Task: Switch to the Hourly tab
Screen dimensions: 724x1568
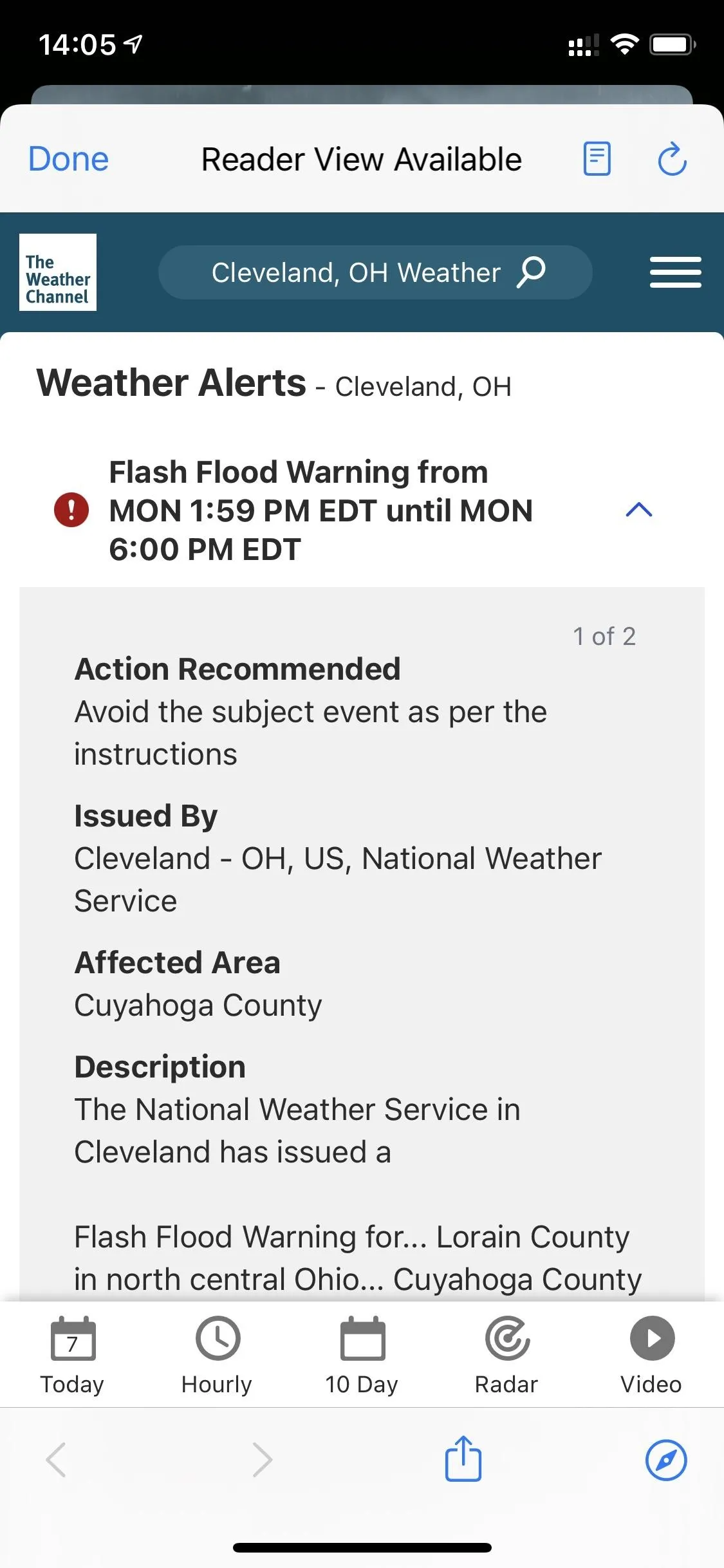Action: tap(217, 1354)
